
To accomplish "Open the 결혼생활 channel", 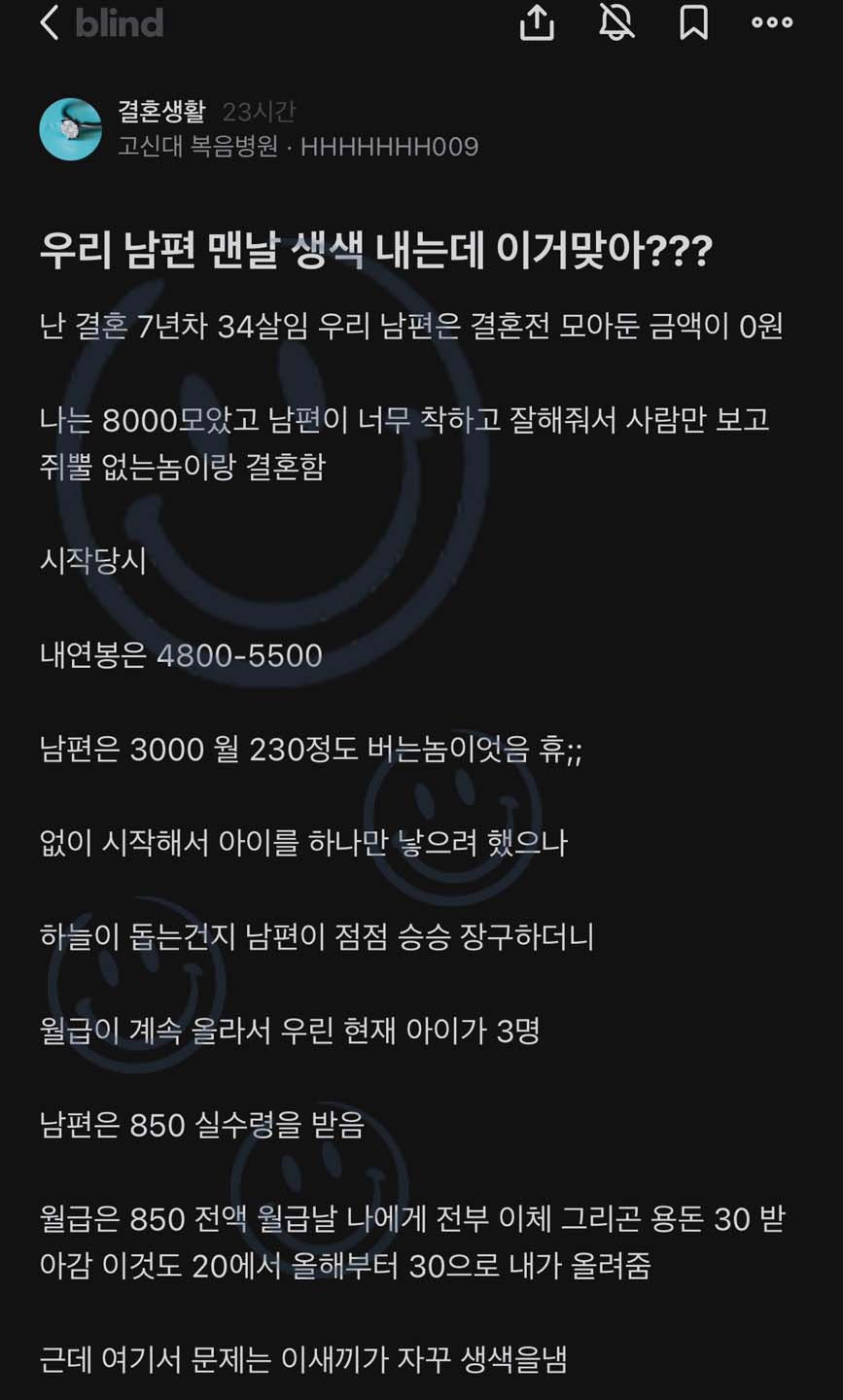I will pyautogui.click(x=161, y=113).
